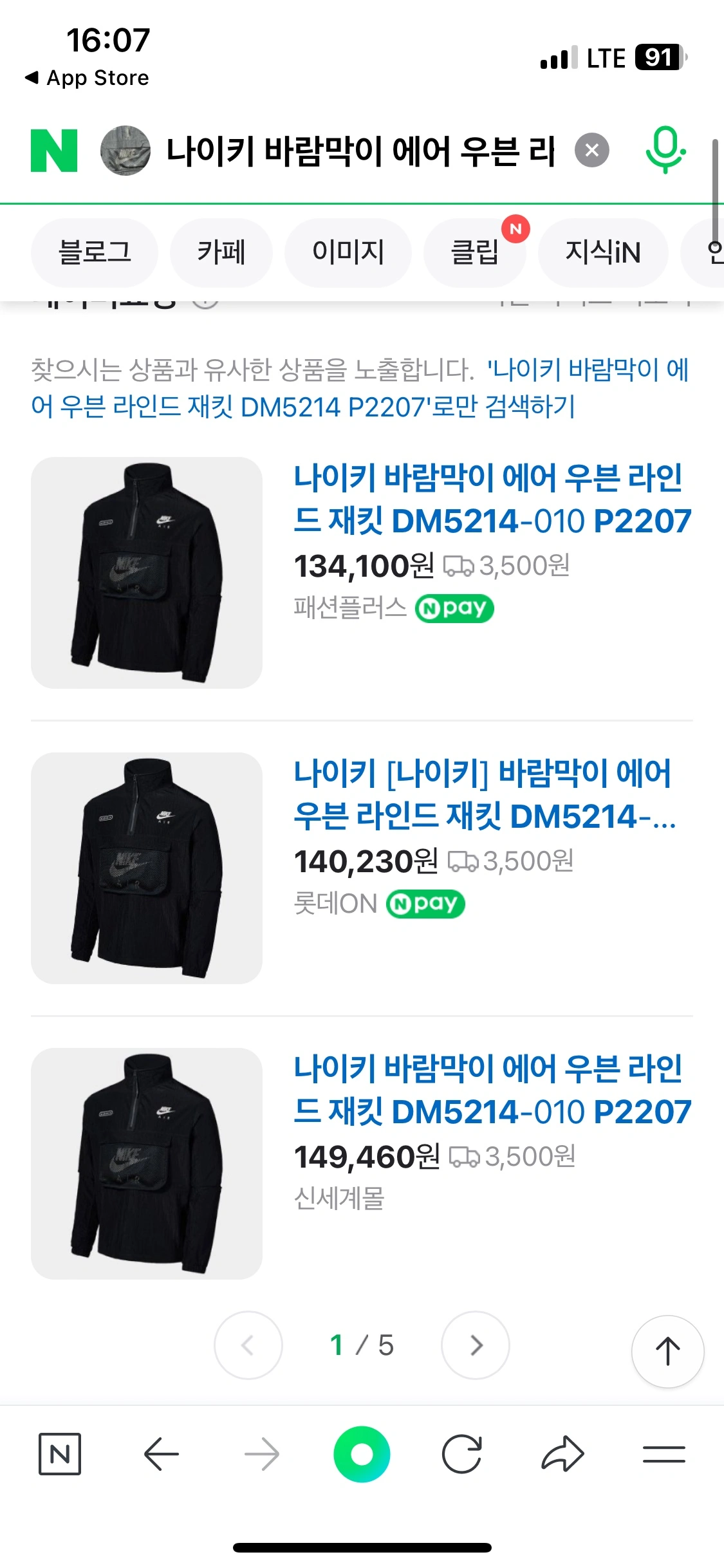Start voice search with the microphone
Screen dimensions: 724x1568
tap(665, 151)
